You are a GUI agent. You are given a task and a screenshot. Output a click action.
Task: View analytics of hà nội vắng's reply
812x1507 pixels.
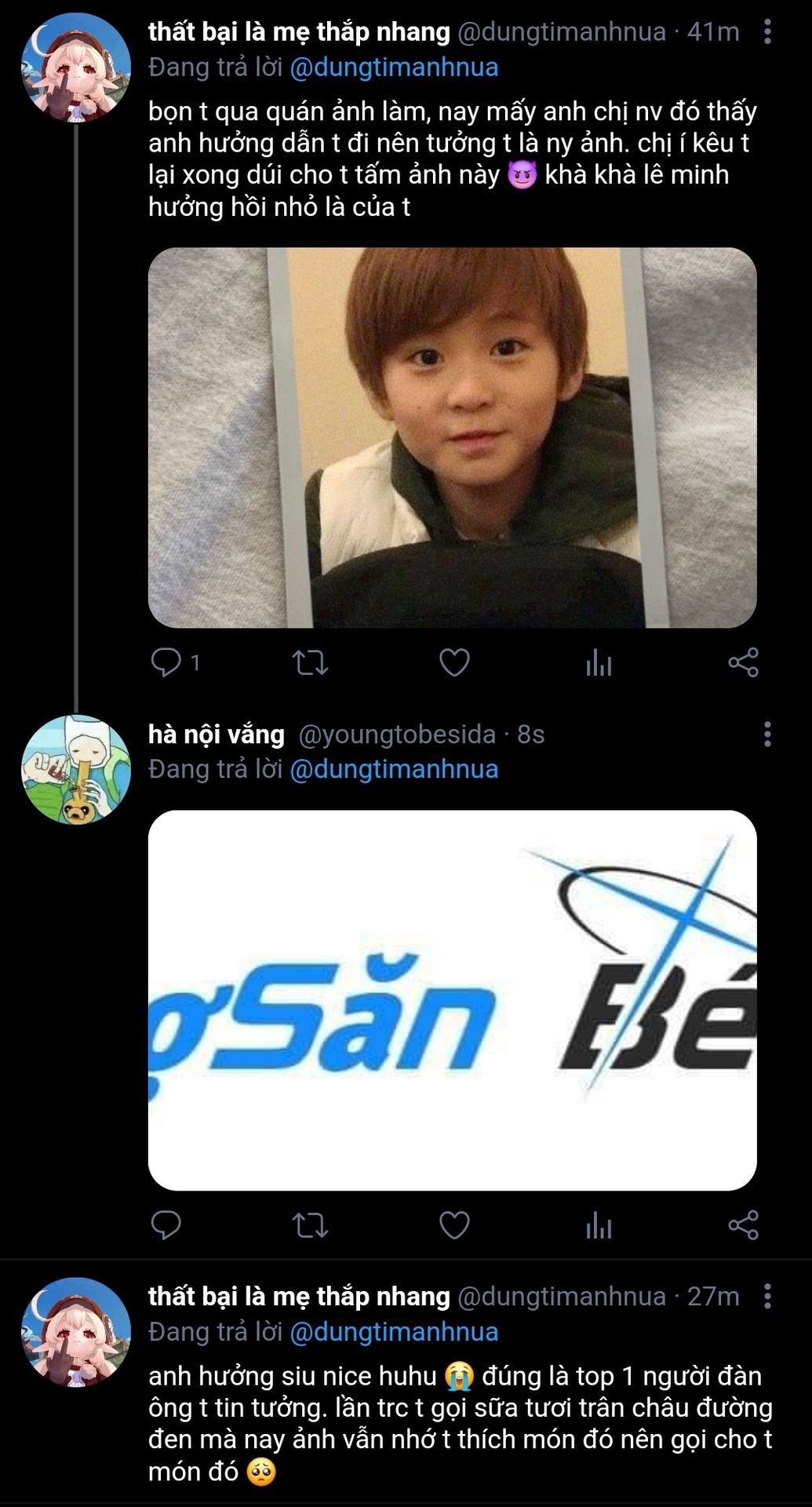(x=599, y=1225)
